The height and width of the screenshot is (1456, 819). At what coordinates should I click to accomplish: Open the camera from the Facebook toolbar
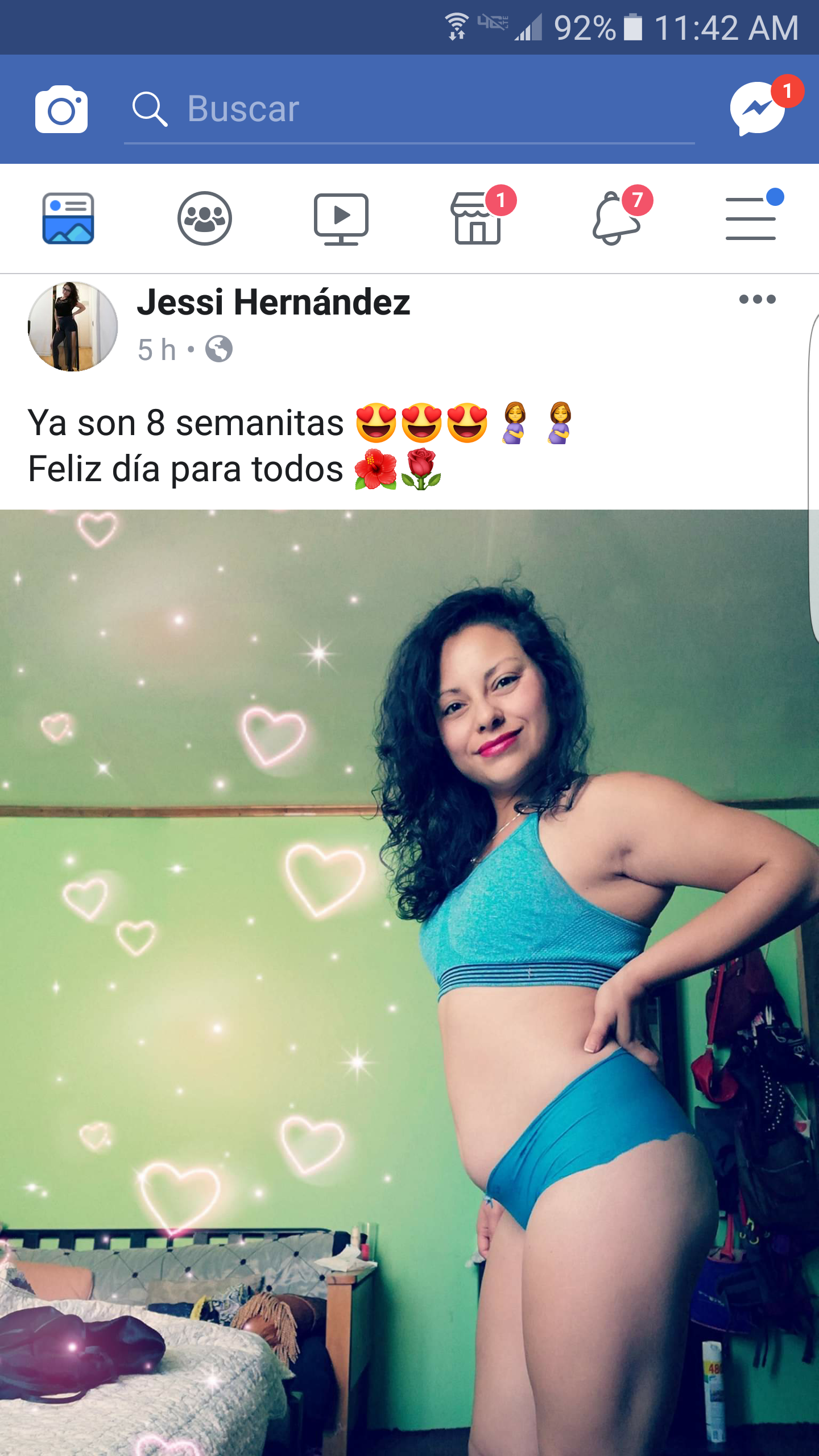(x=63, y=110)
